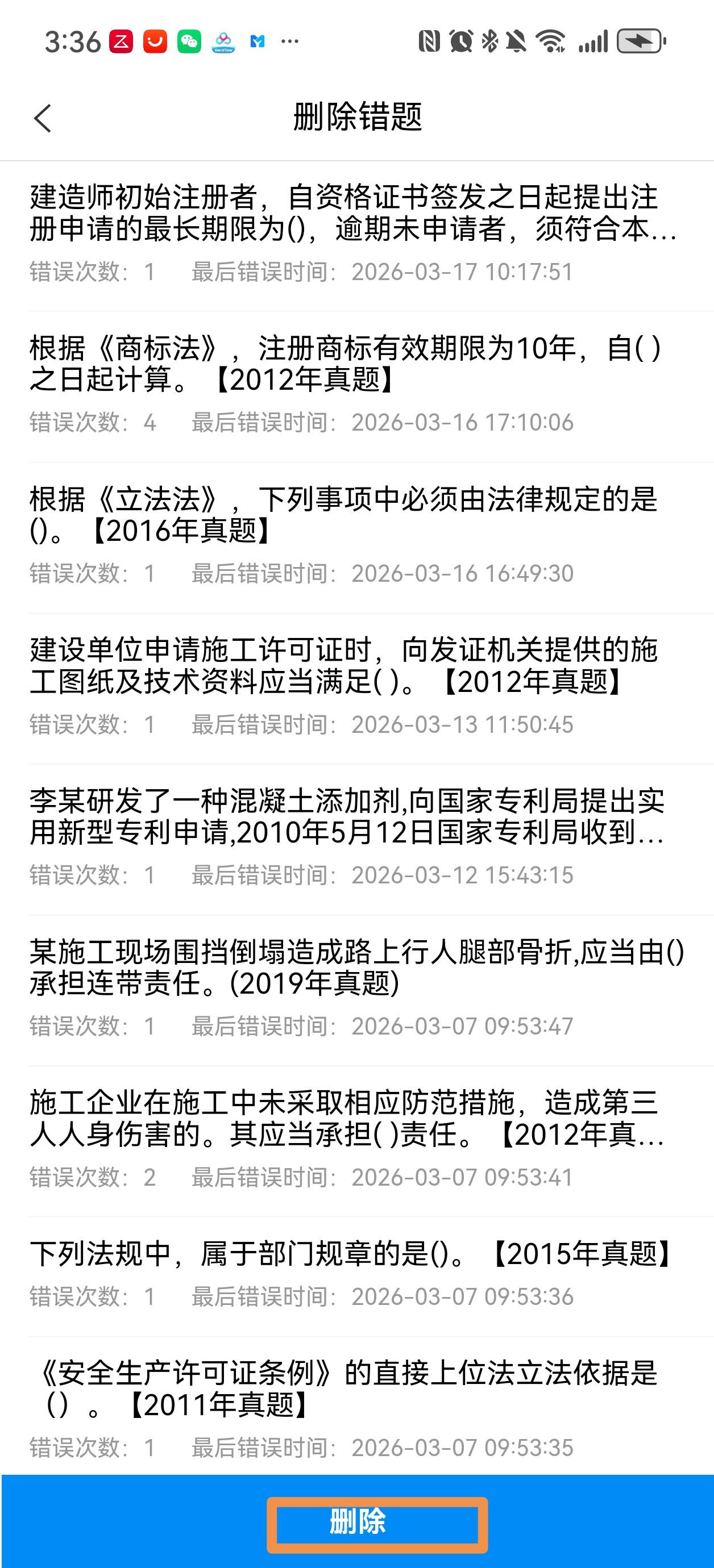Open the ellipsis for more notifications
This screenshot has width=714, height=1568.
tap(290, 41)
